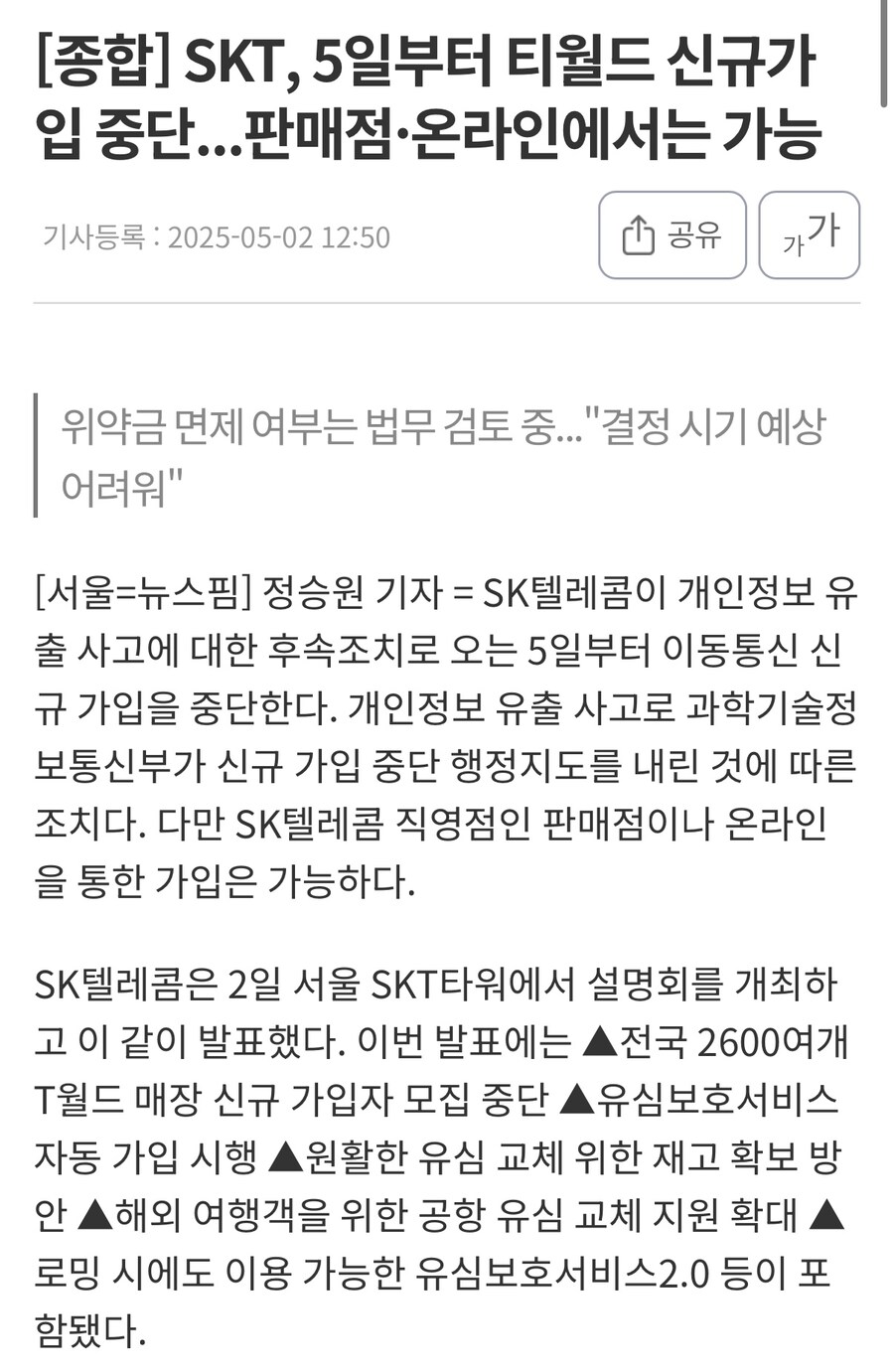Change text size with 가가 button
894x1372 pixels.
coord(809,235)
